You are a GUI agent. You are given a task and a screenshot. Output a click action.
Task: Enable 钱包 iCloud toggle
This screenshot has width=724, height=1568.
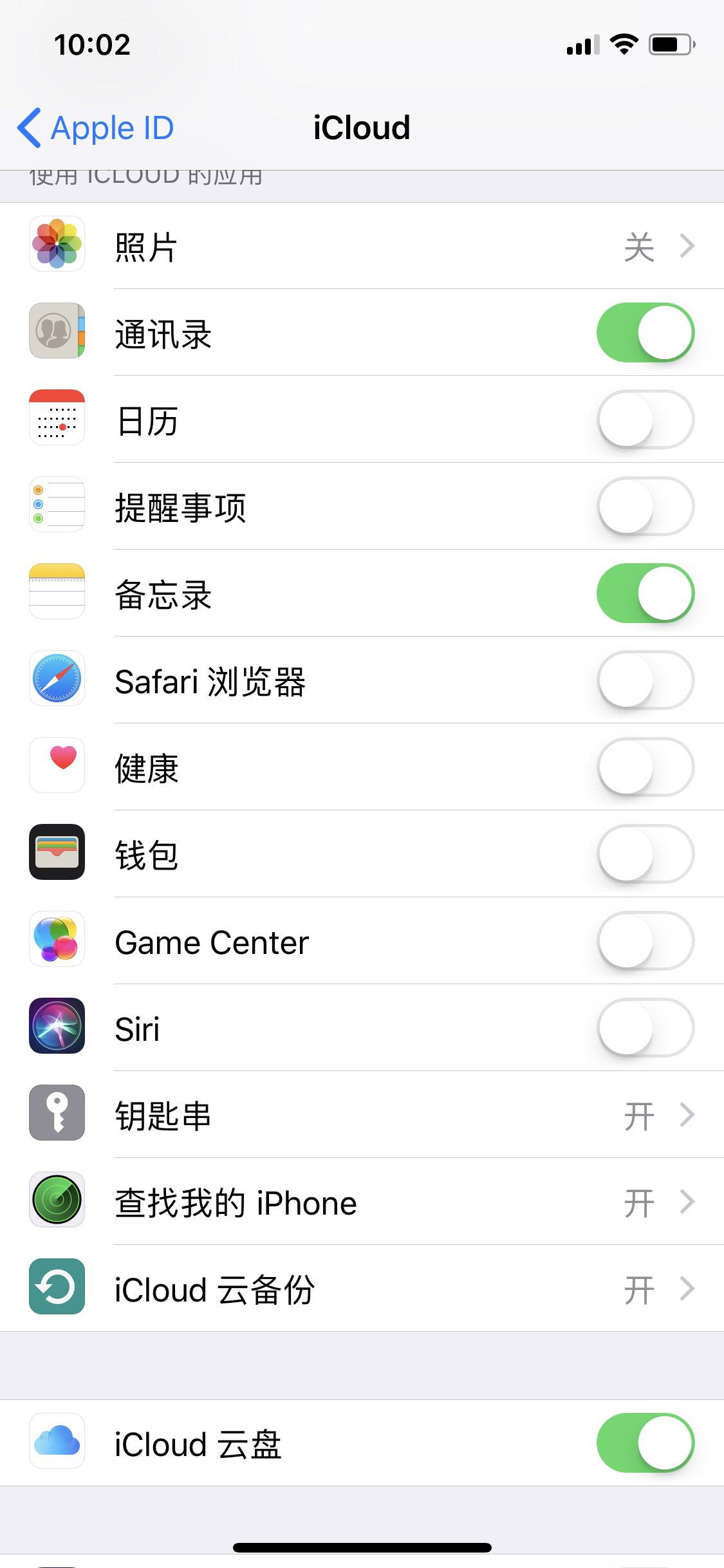tap(645, 854)
